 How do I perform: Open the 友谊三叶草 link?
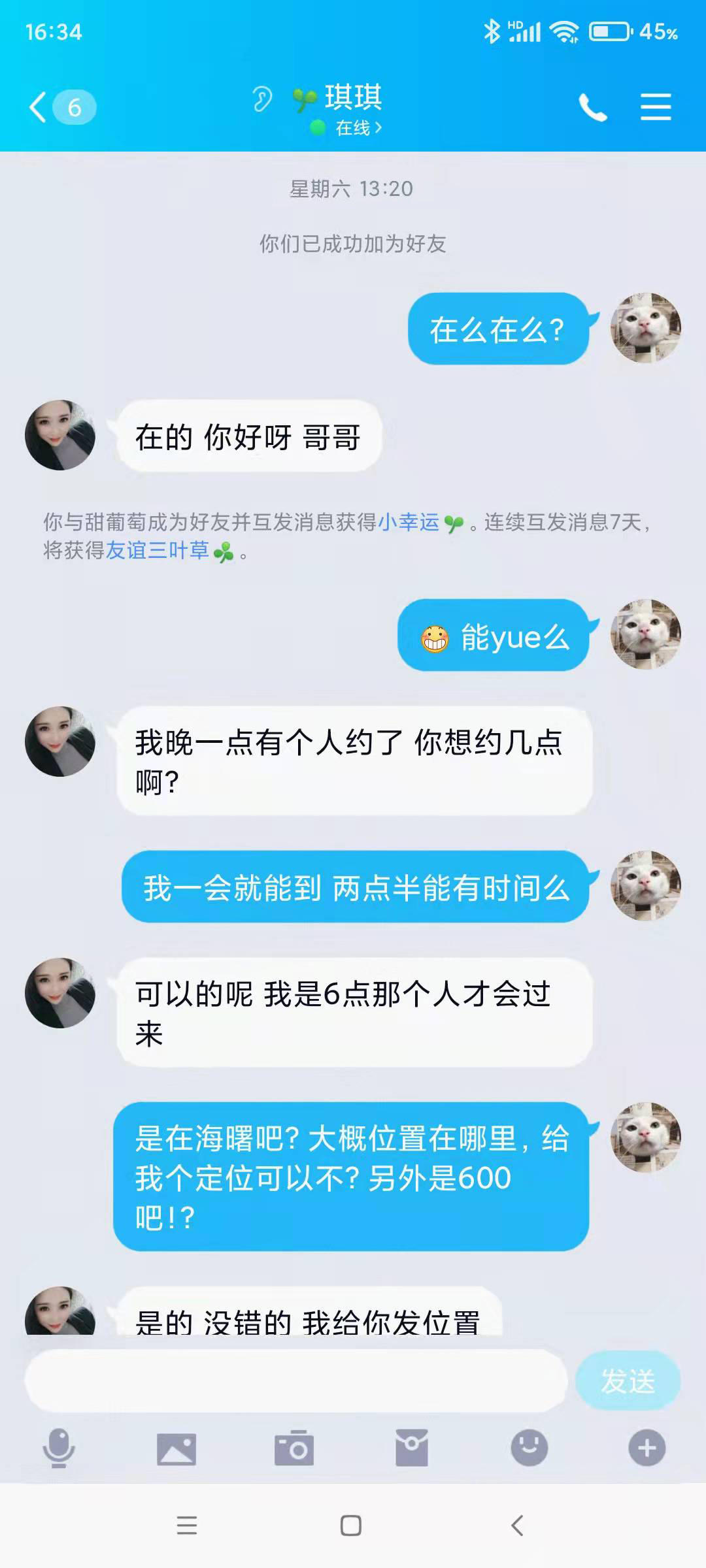pos(158,551)
